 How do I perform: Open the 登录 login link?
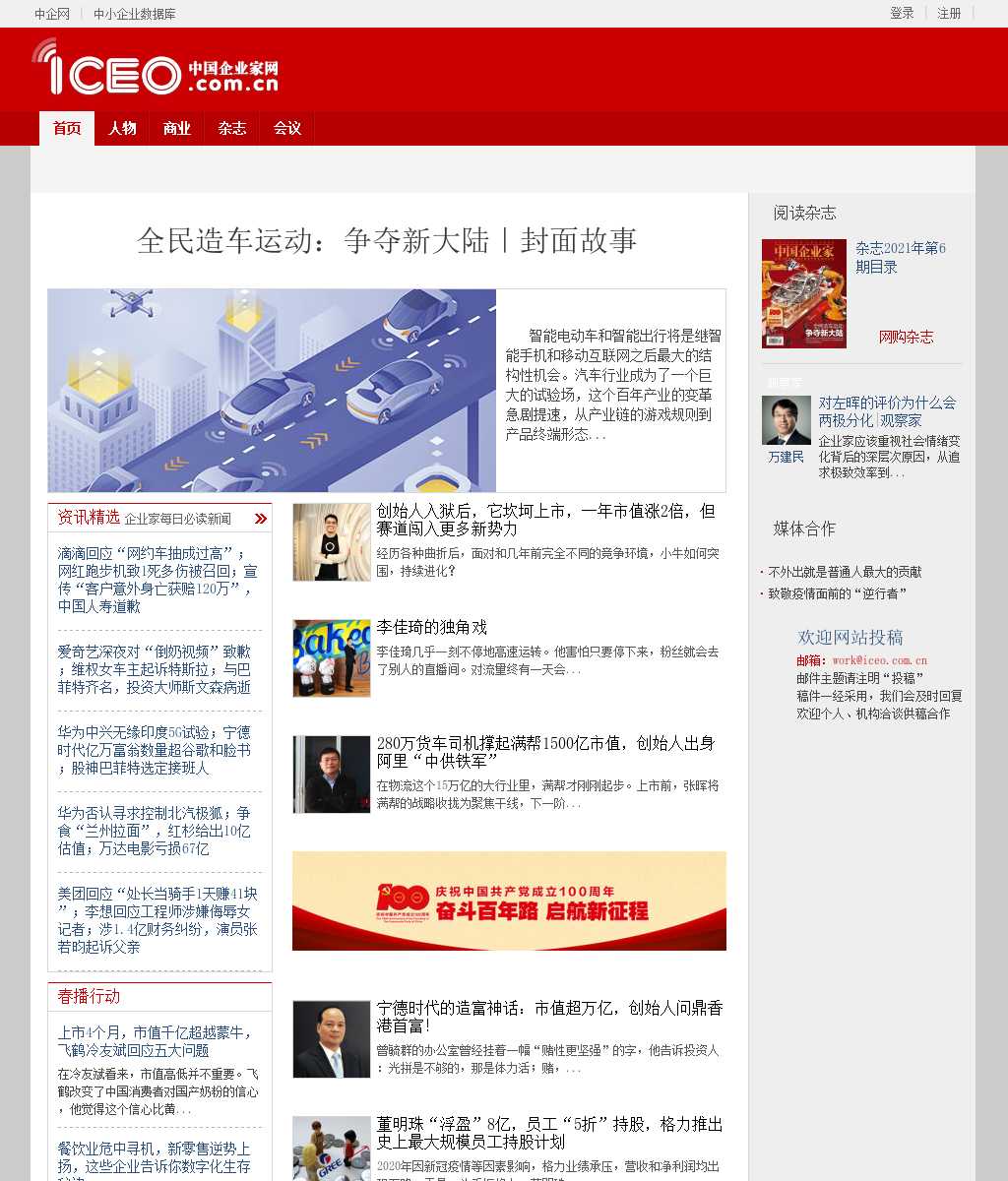pyautogui.click(x=902, y=14)
